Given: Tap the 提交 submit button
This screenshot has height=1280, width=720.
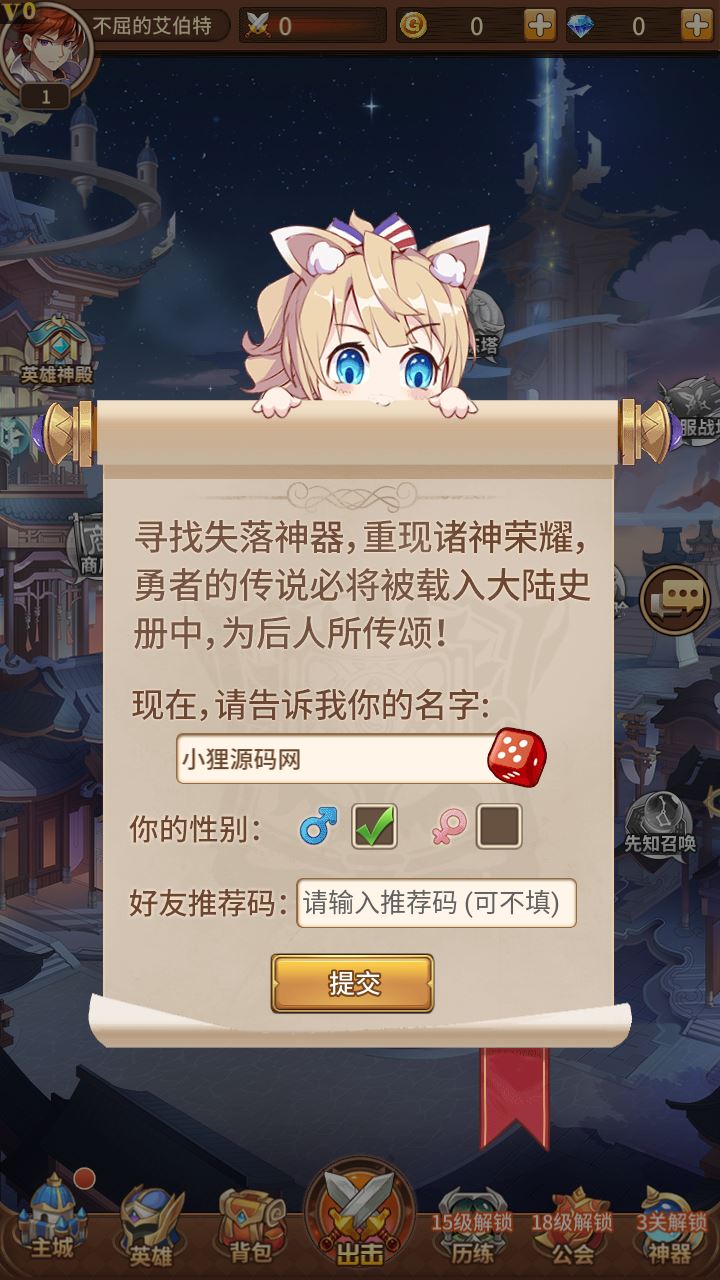Looking at the screenshot, I should pyautogui.click(x=352, y=983).
